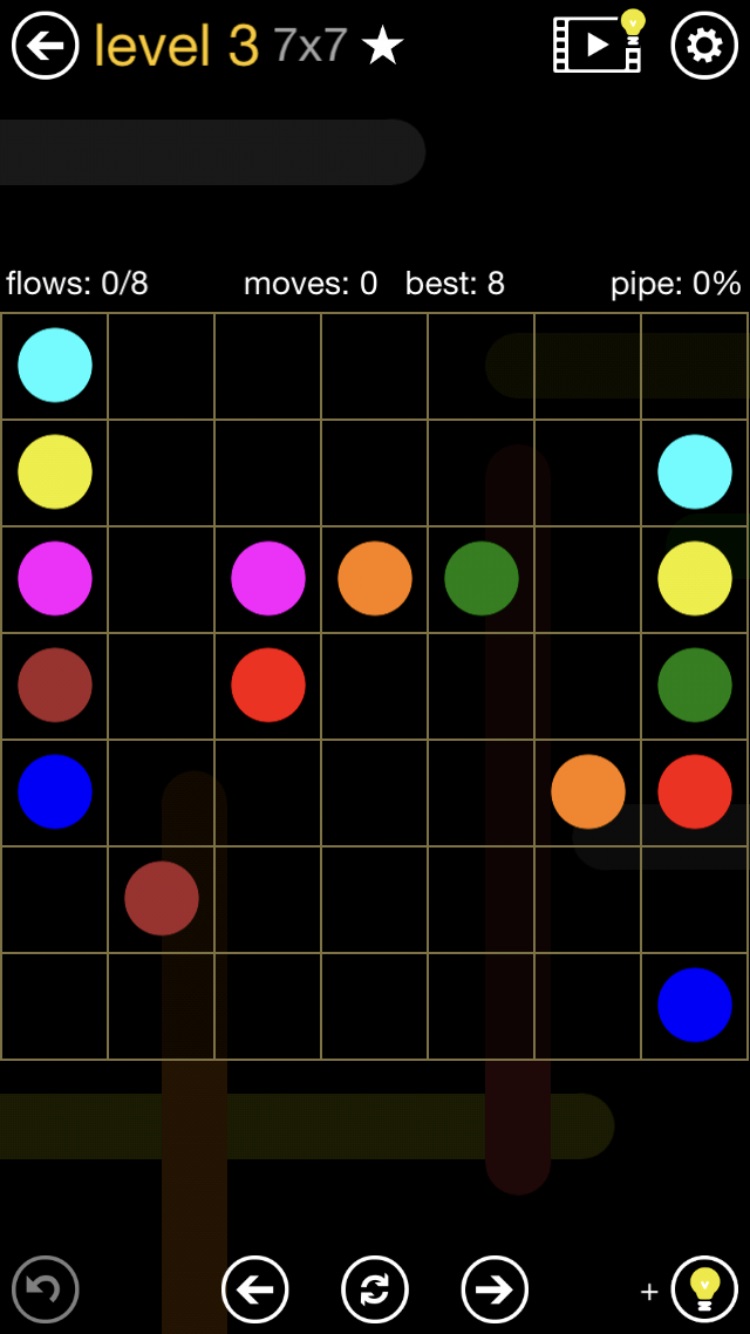Open the settings gear

point(704,46)
